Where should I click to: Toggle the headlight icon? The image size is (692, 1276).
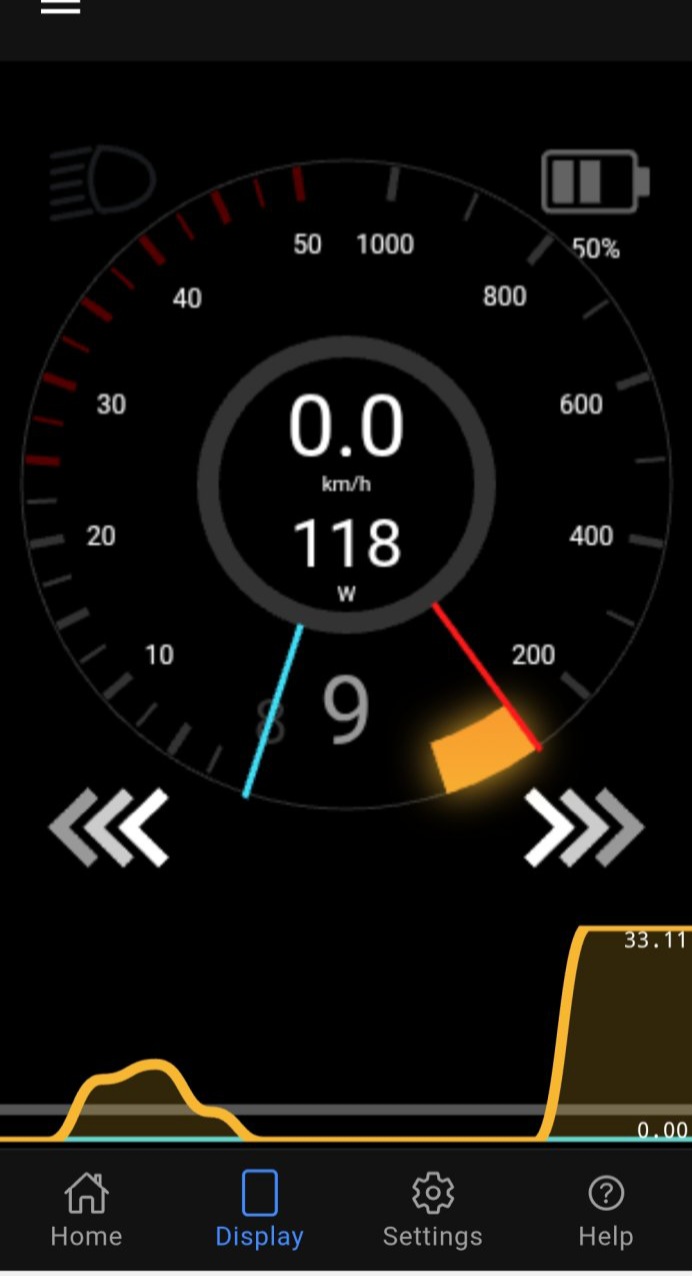(x=103, y=183)
